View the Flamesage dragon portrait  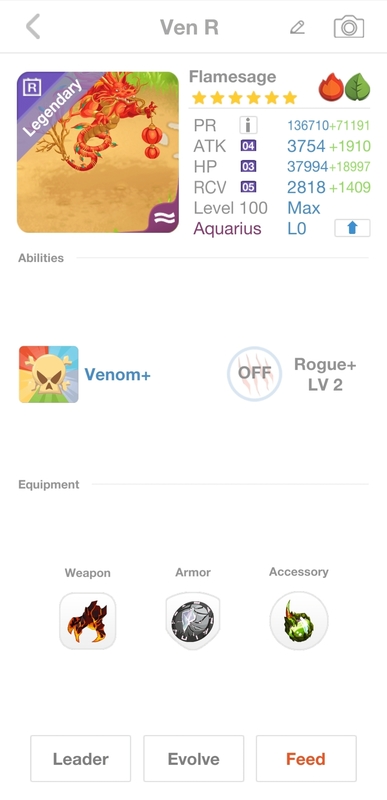[x=98, y=152]
